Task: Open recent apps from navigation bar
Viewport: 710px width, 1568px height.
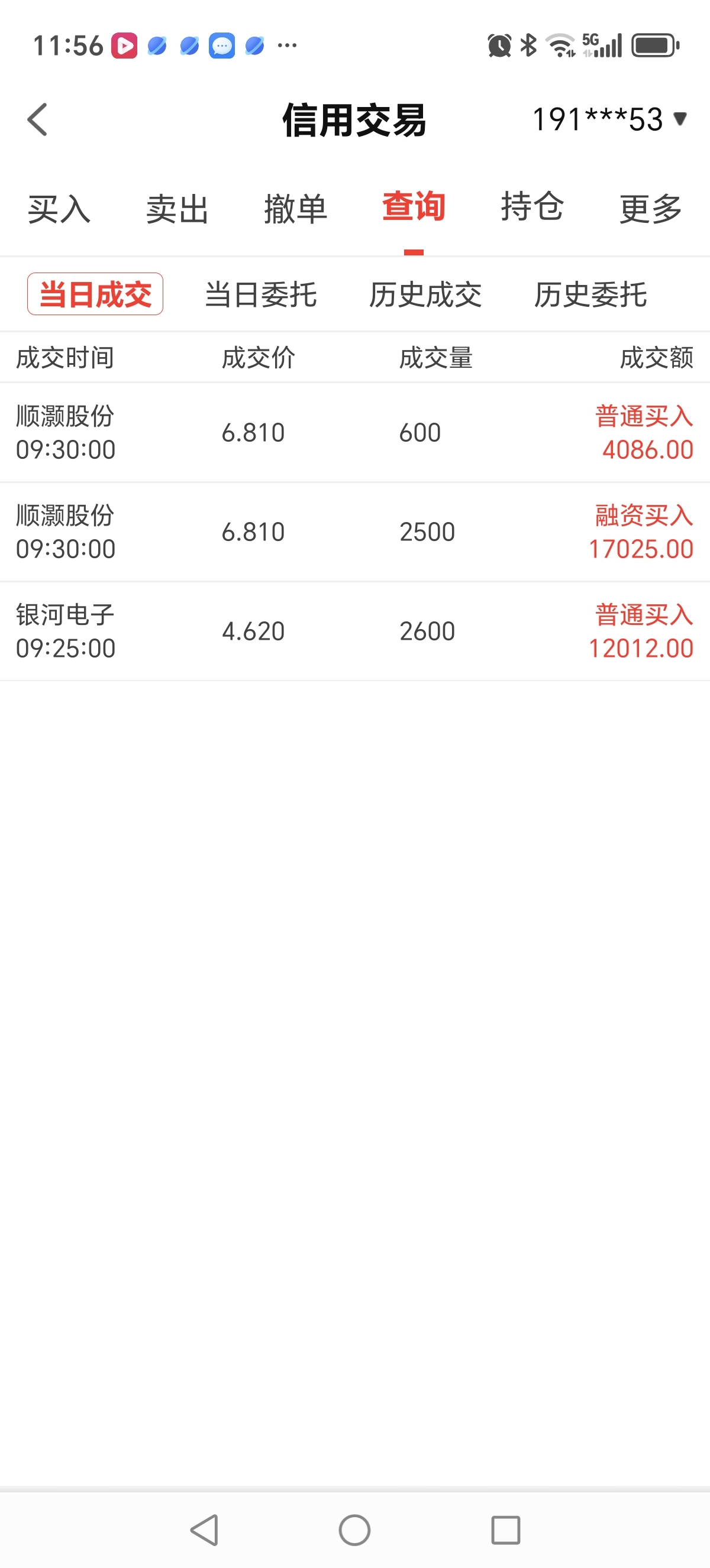Action: 505,1530
